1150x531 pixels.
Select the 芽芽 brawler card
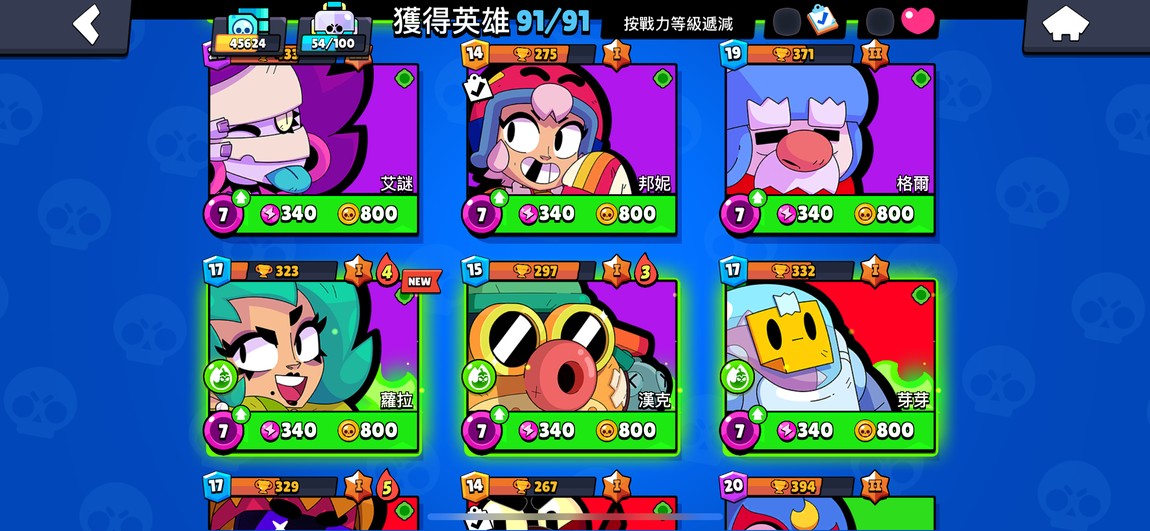pos(830,345)
